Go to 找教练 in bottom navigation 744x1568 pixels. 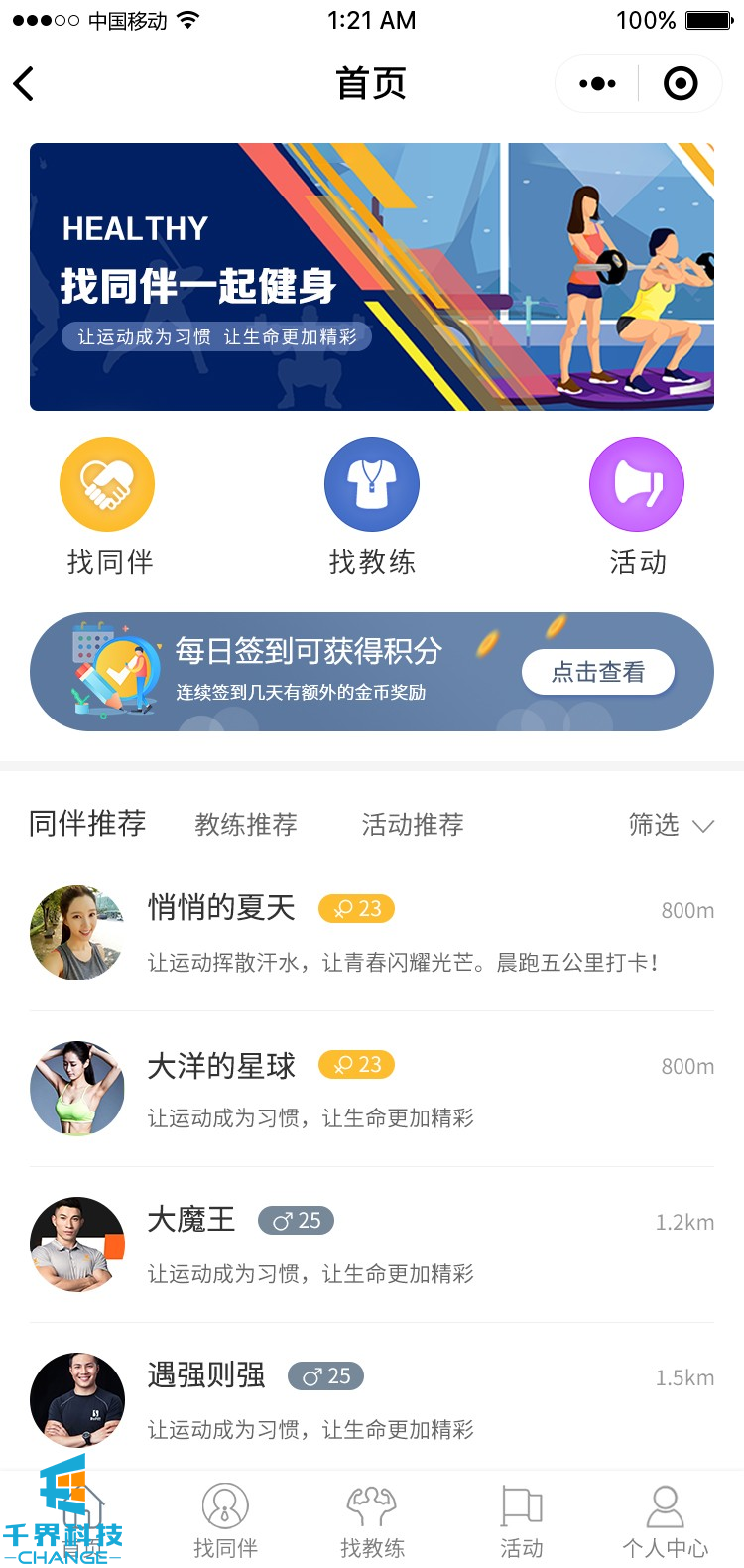pos(372,1520)
